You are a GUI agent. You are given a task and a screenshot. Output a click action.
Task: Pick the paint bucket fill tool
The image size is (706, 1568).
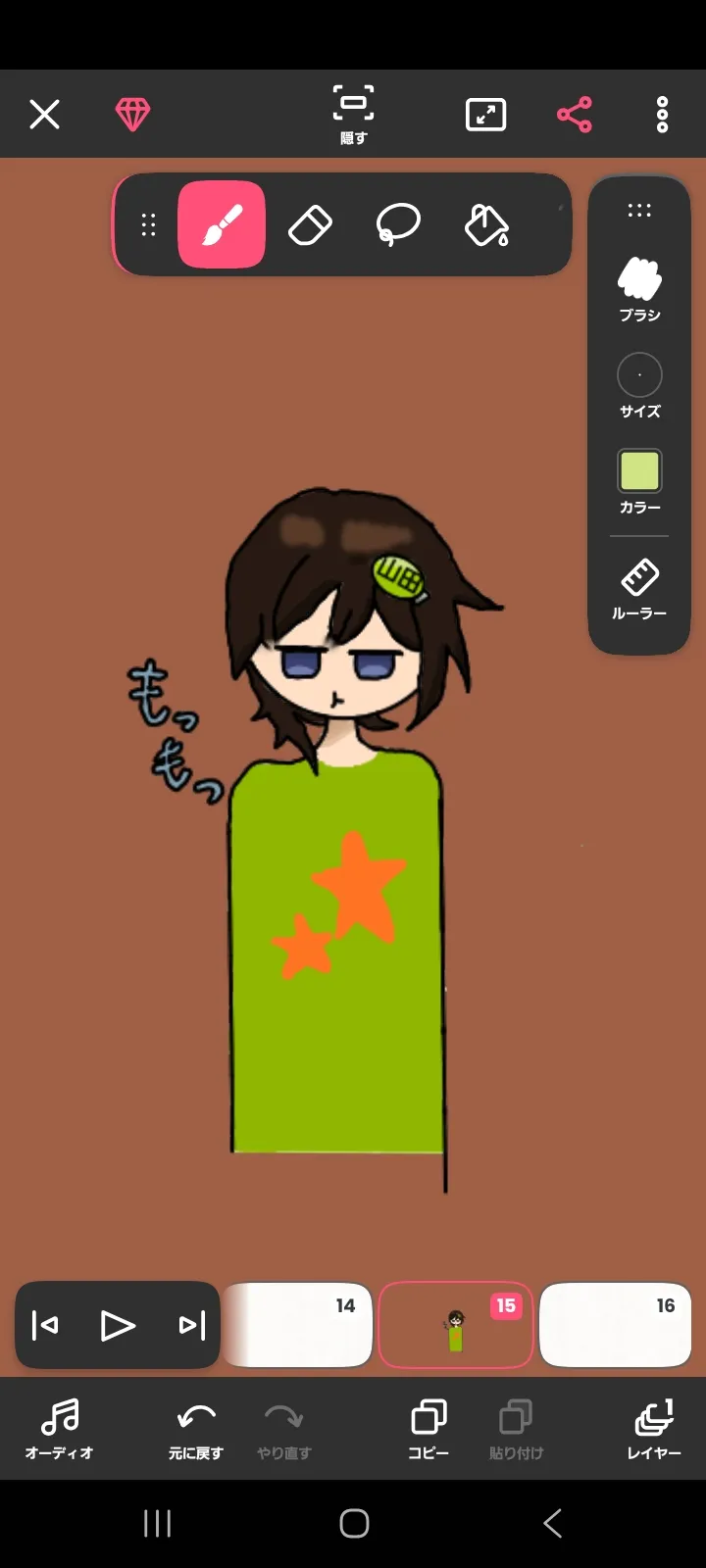(x=486, y=224)
